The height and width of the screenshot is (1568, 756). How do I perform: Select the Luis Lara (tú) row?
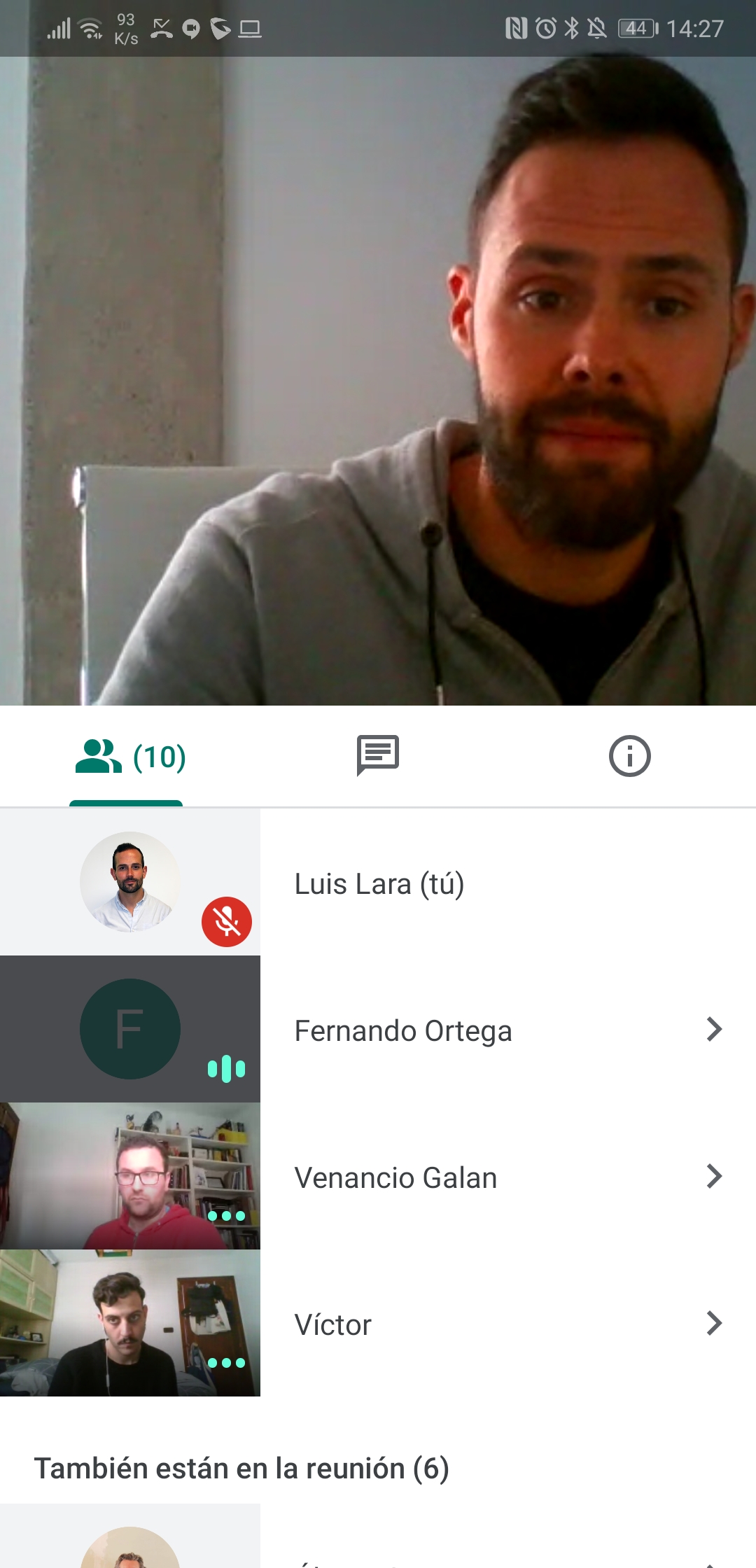pyautogui.click(x=378, y=882)
